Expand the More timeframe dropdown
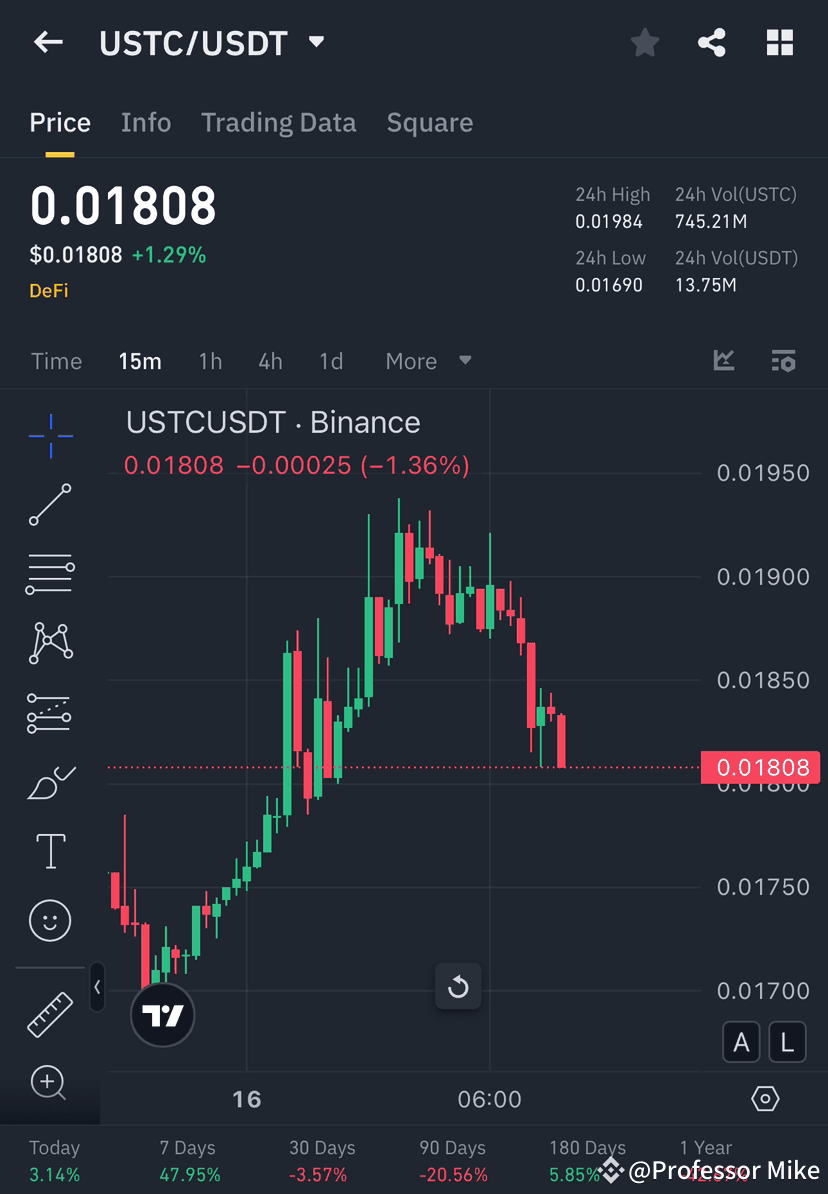828x1194 pixels. tap(428, 361)
